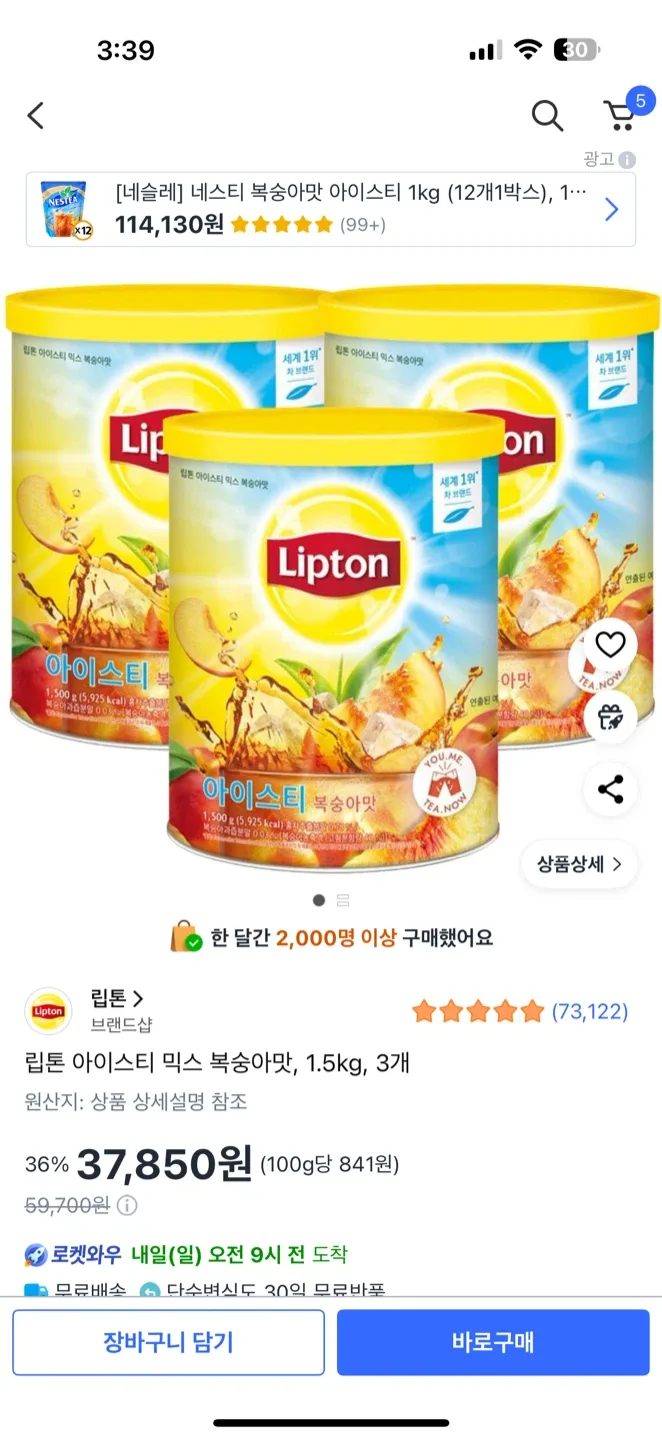Open the search icon

pos(547,116)
